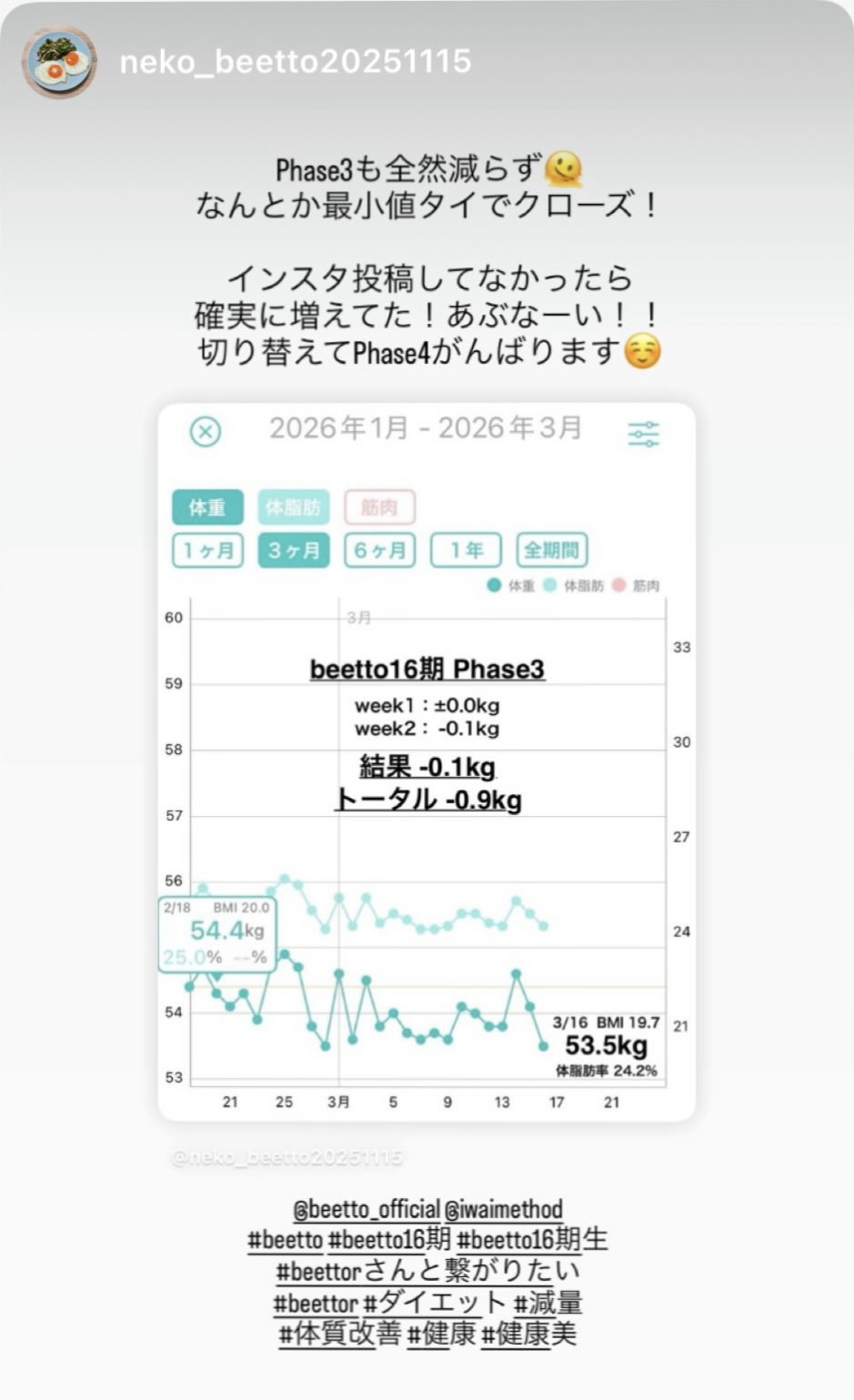Browse the #beetto16期 hashtag

(x=389, y=1240)
